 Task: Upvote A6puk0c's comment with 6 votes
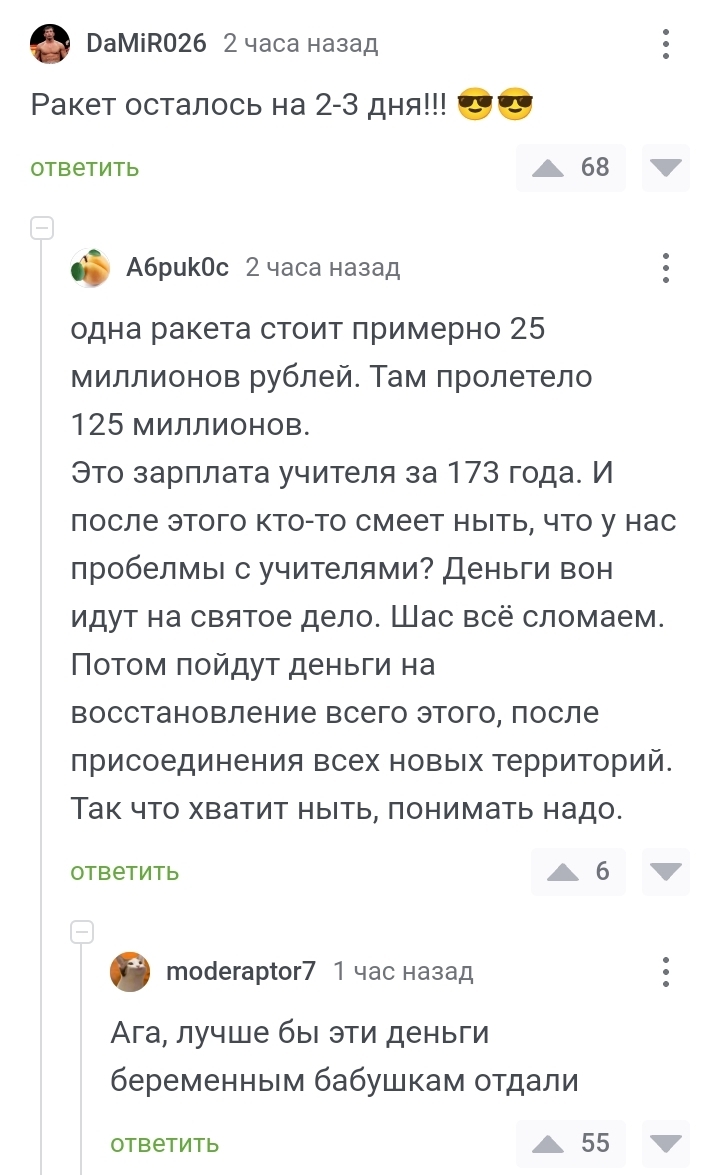[578, 871]
